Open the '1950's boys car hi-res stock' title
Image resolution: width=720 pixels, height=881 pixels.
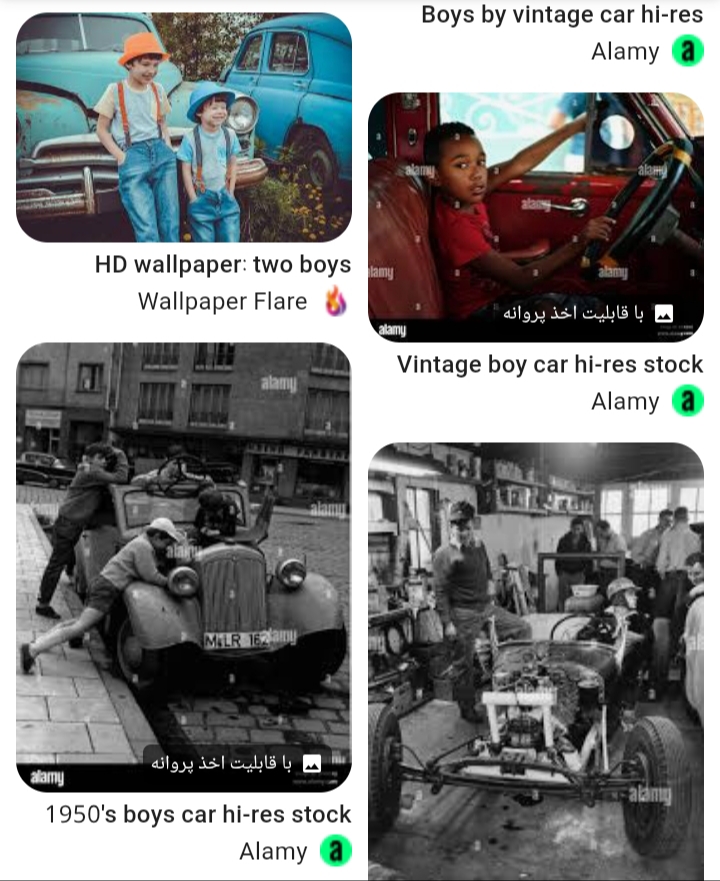click(198, 814)
